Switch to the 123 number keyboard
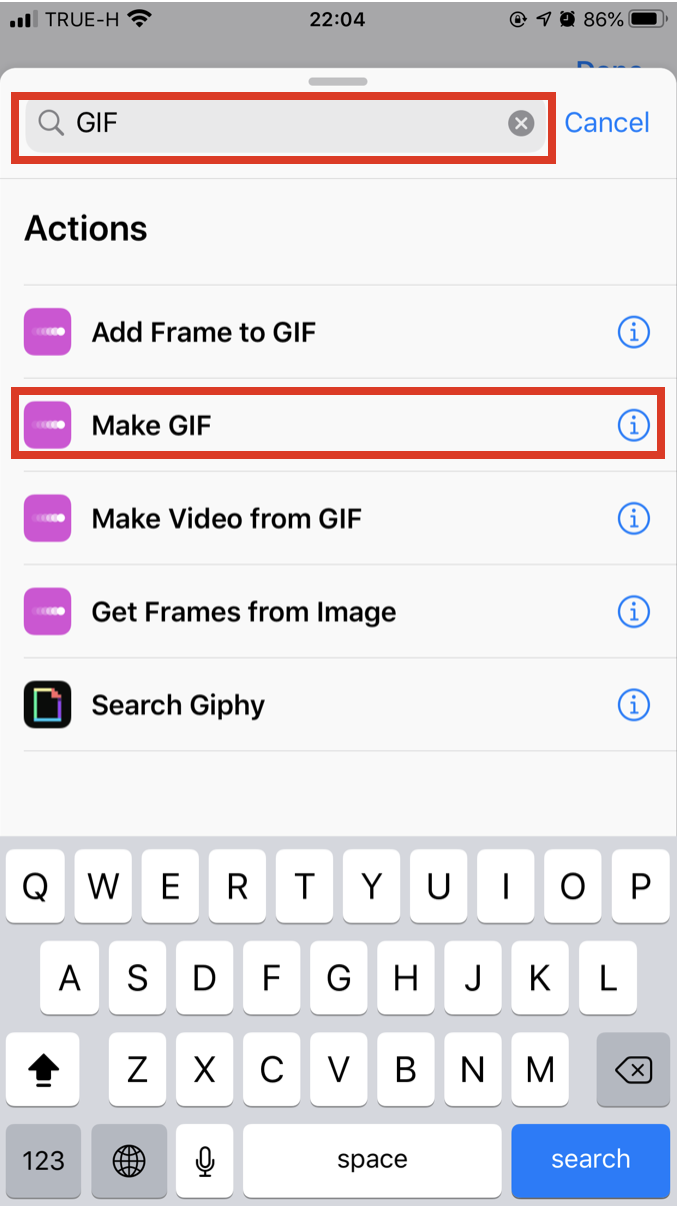The width and height of the screenshot is (678, 1210). pos(43,1160)
